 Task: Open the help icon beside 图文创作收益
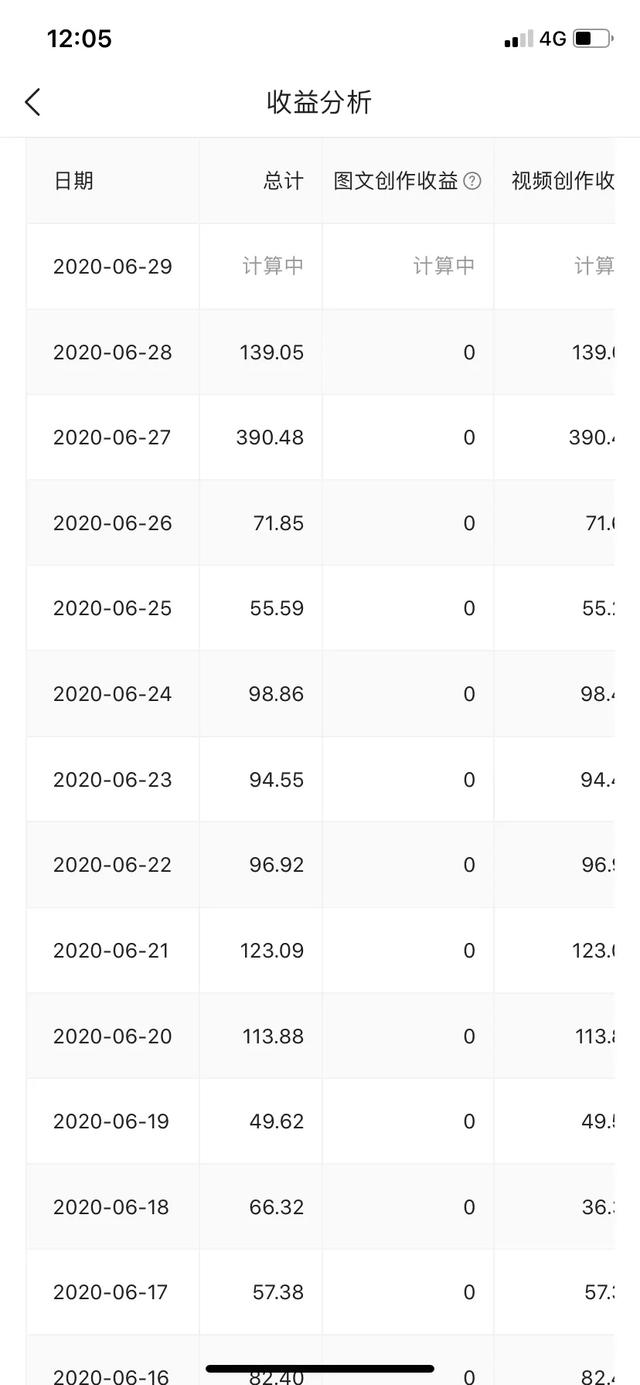pos(473,181)
